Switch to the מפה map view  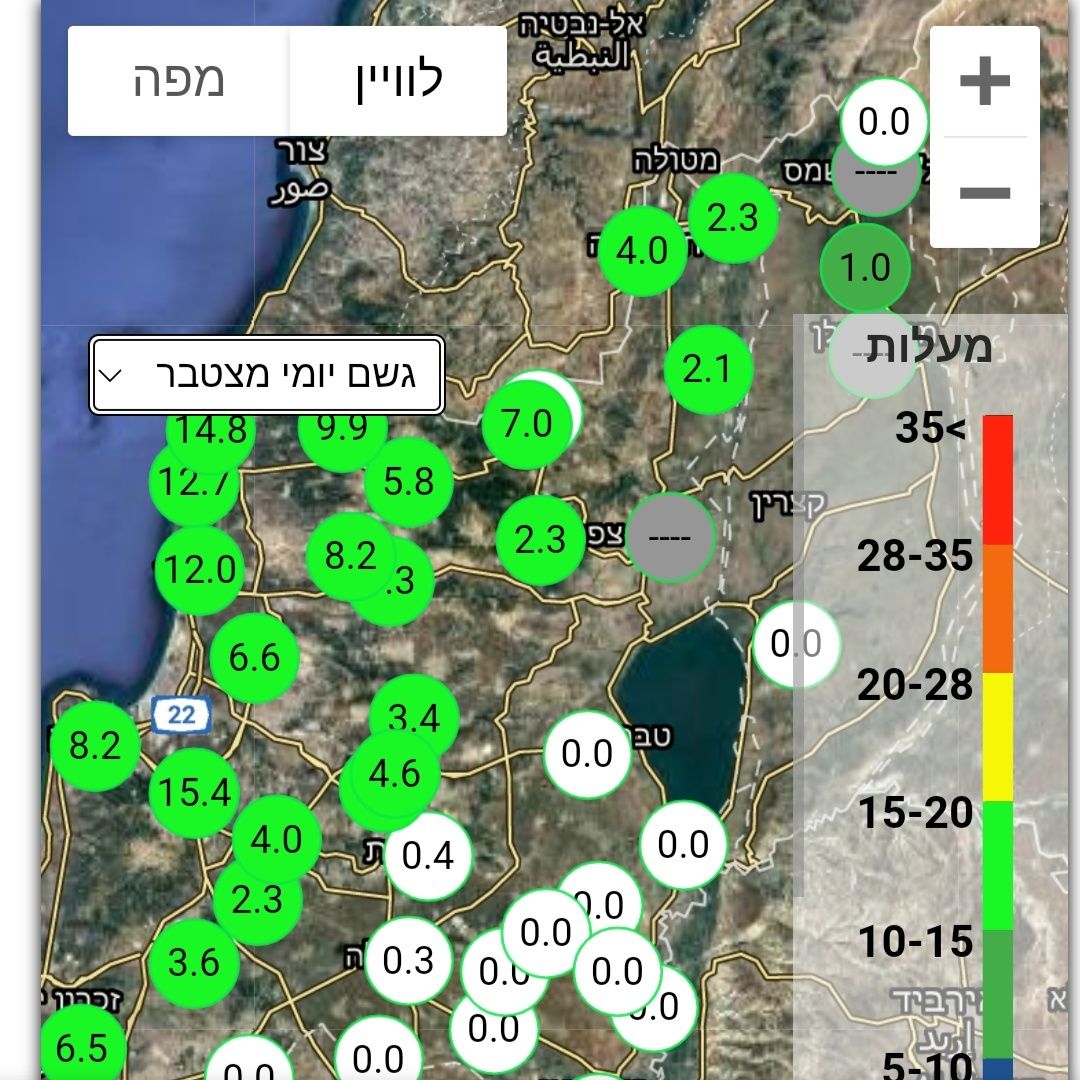coord(179,81)
